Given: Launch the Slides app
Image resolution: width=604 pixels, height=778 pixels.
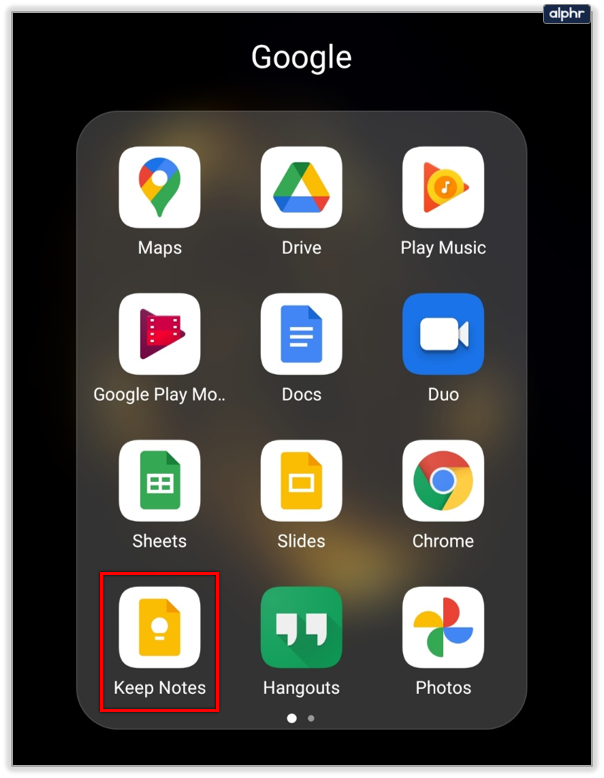Looking at the screenshot, I should click(x=301, y=481).
